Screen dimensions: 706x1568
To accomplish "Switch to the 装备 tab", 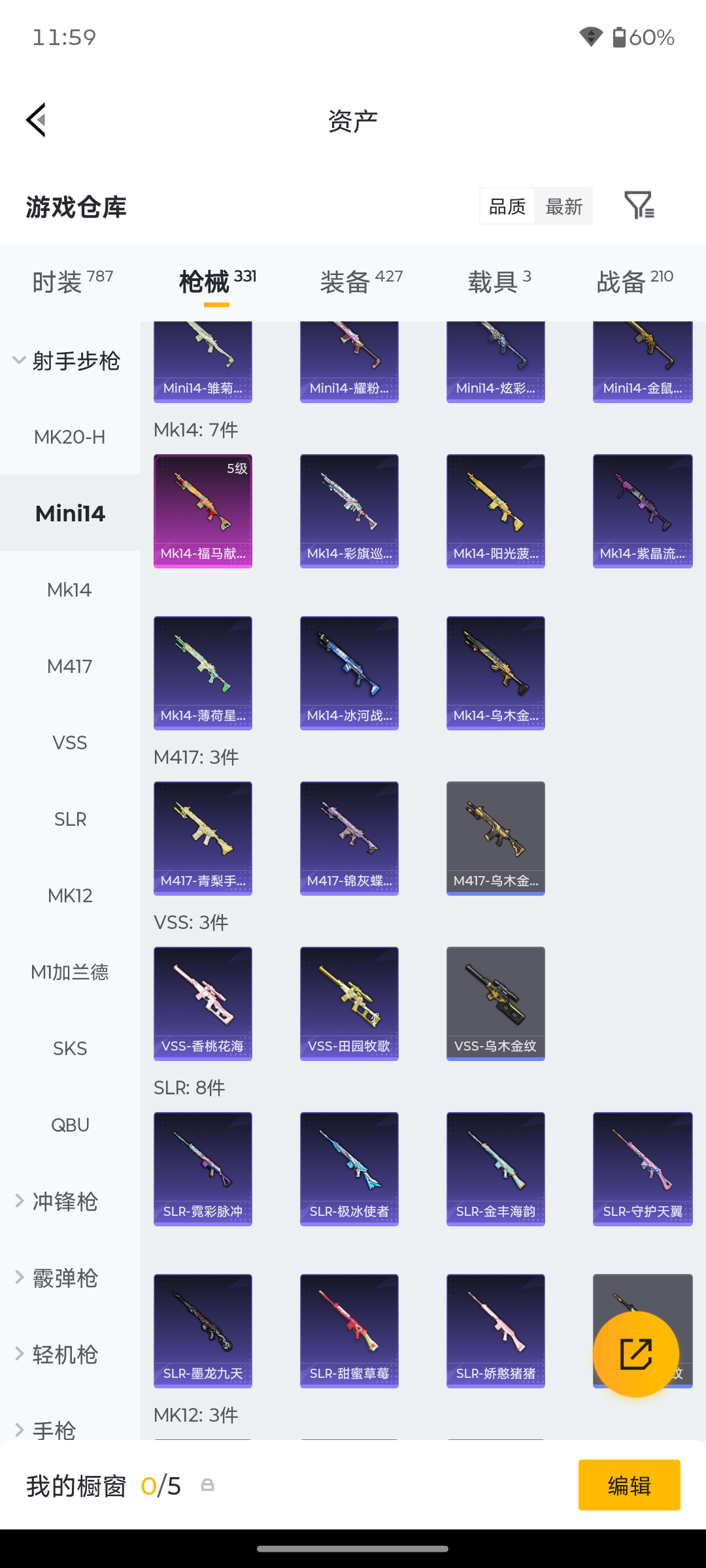I will pyautogui.click(x=361, y=282).
